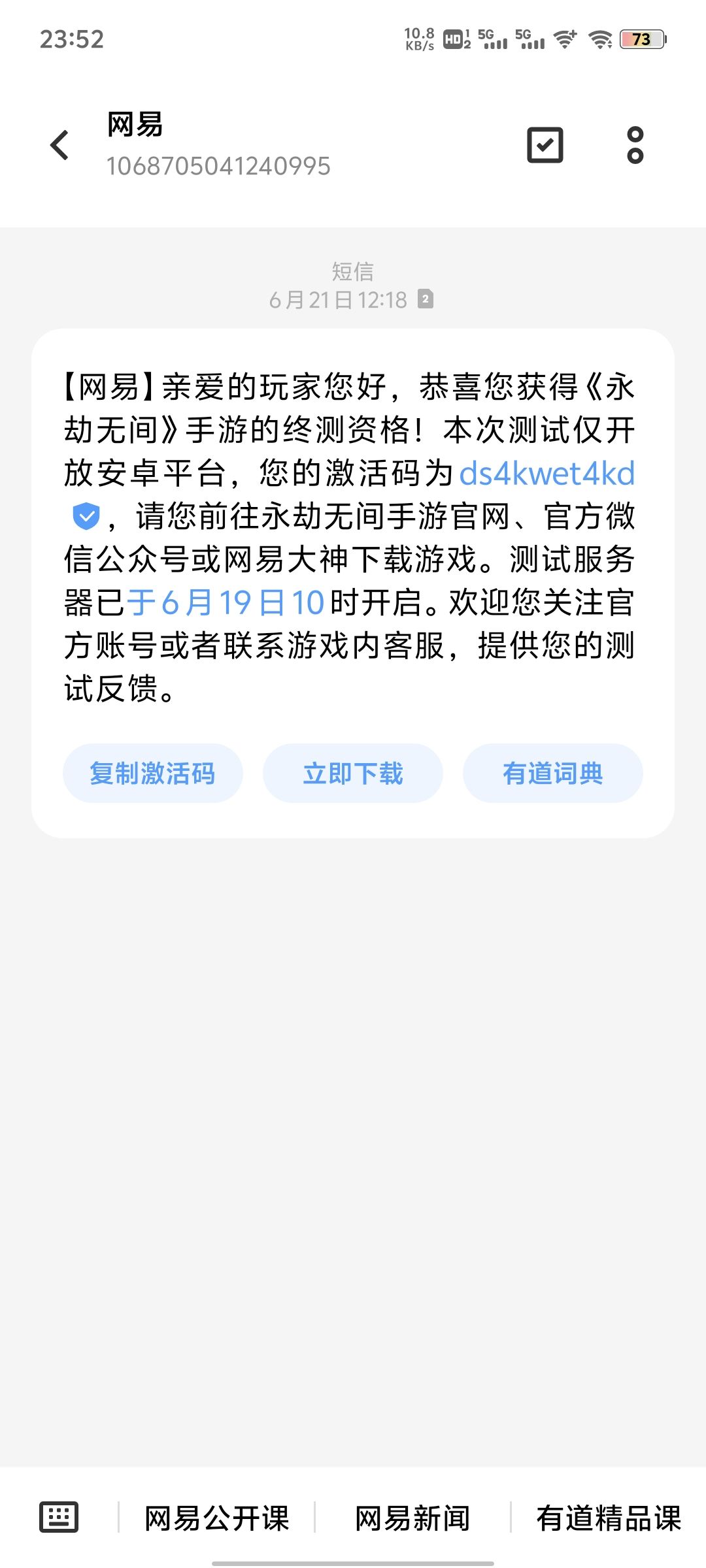Open 有道词典 chip

click(553, 773)
